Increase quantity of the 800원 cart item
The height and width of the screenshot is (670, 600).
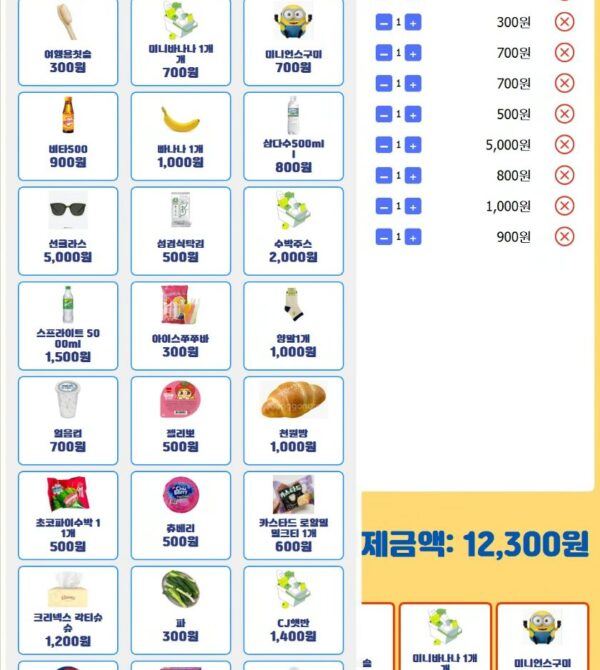click(x=413, y=176)
